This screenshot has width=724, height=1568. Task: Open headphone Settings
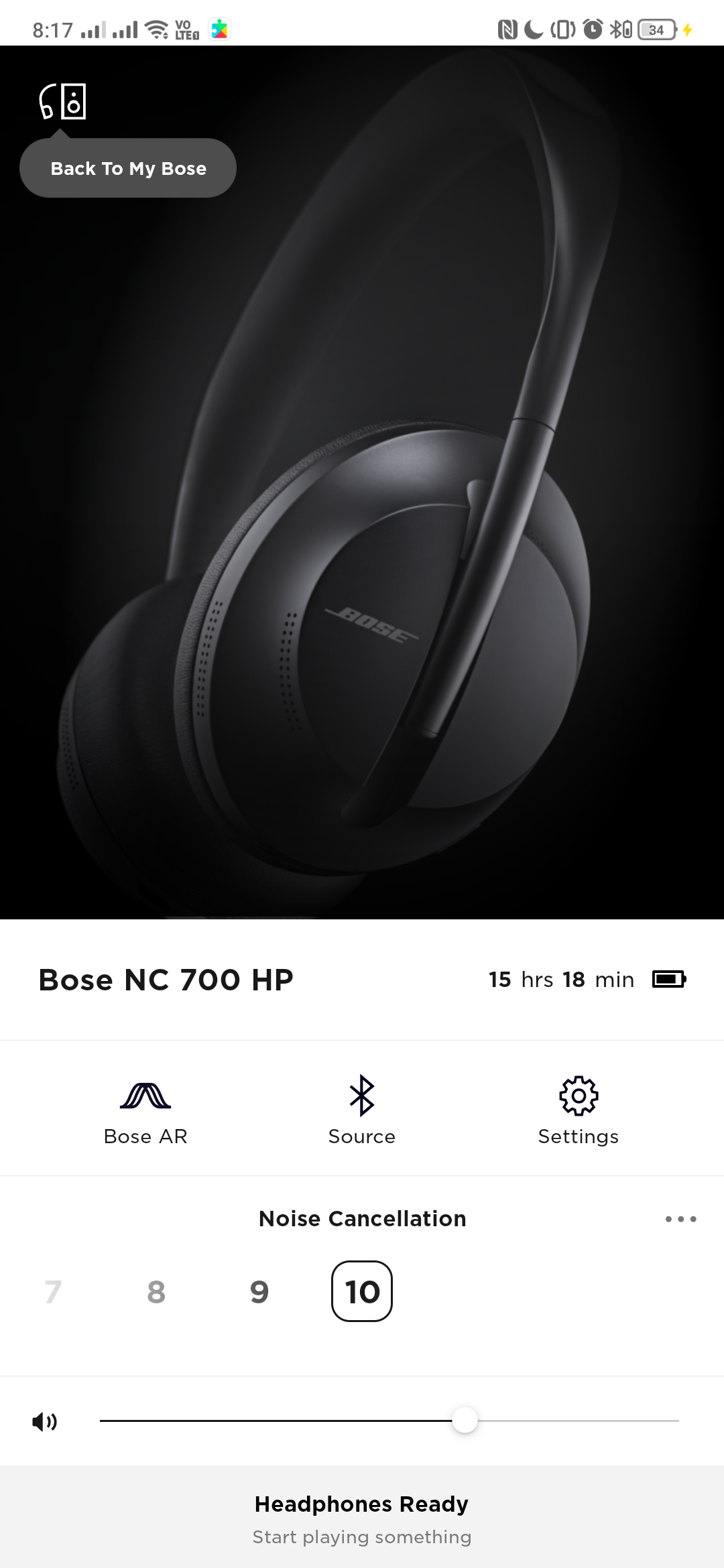click(x=579, y=1110)
